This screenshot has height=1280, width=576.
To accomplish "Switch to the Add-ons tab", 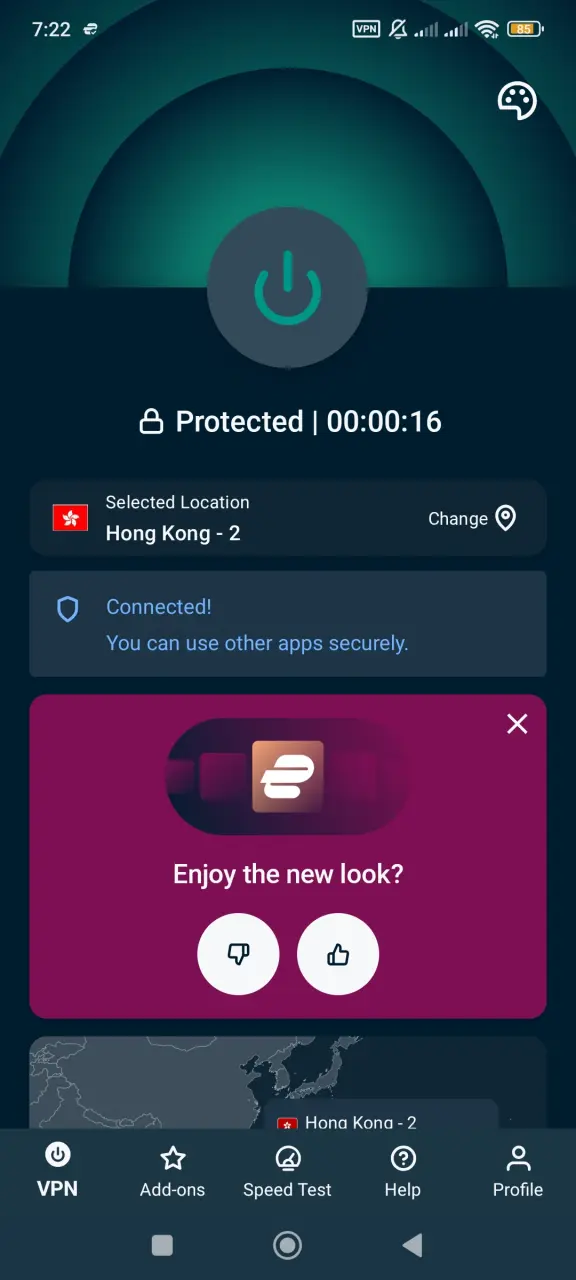I will coord(172,1171).
